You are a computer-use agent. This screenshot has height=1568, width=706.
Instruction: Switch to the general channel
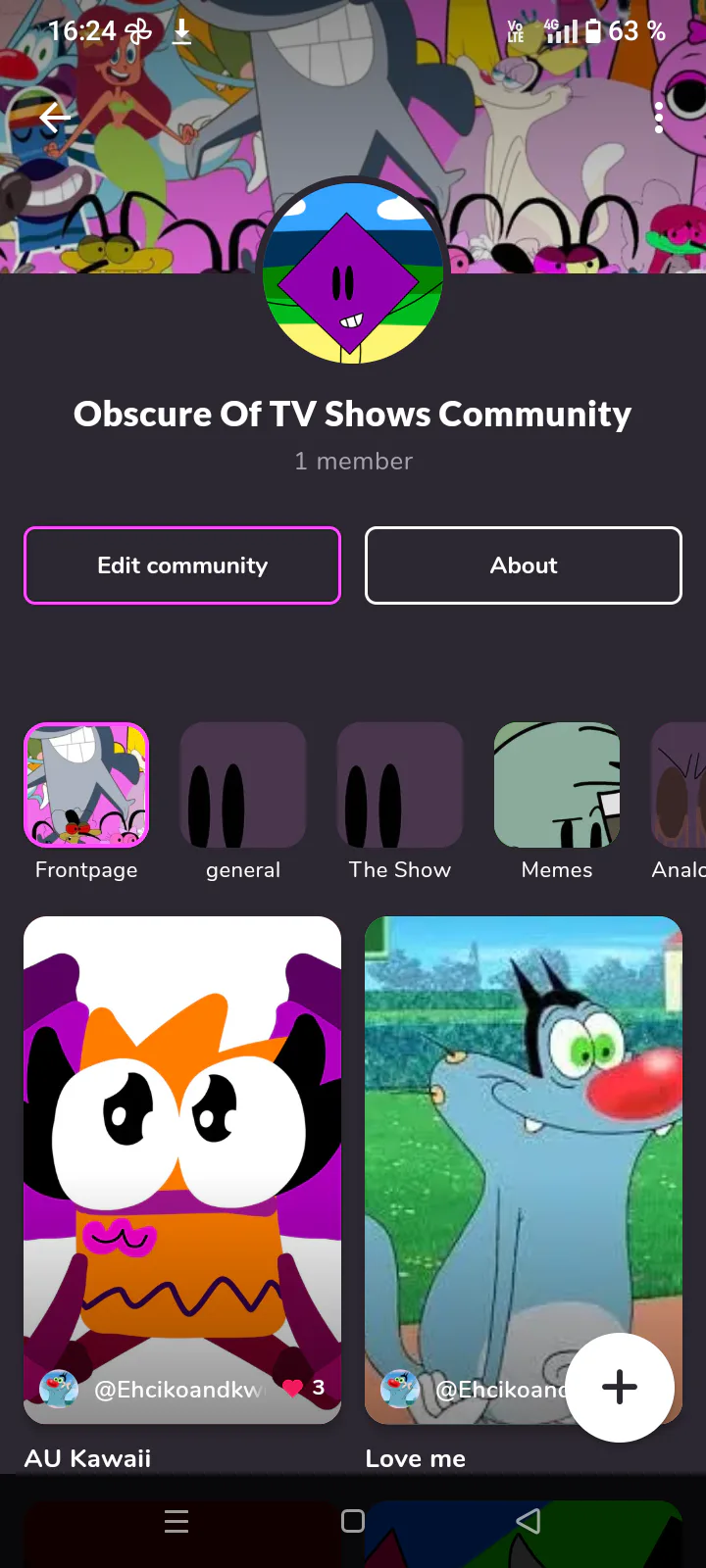[243, 785]
